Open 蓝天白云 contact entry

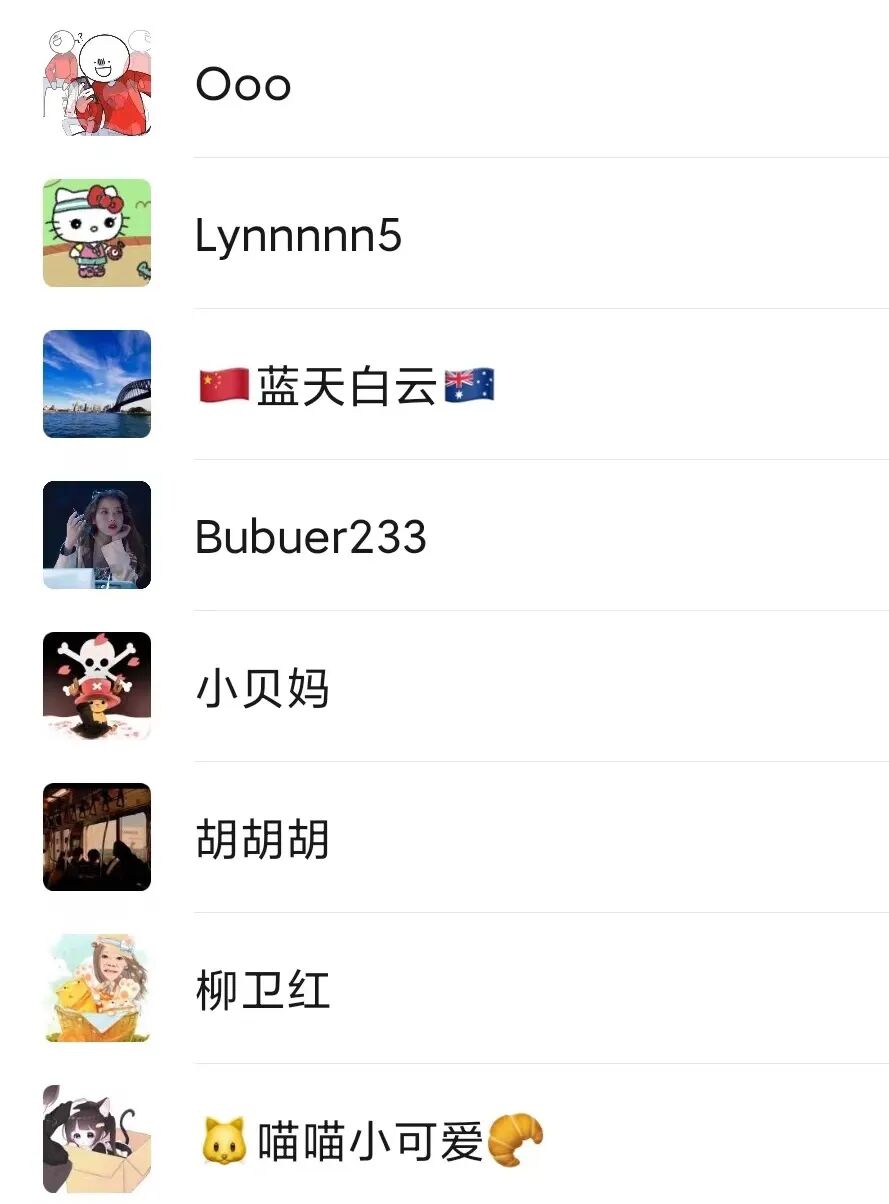[x=346, y=386]
